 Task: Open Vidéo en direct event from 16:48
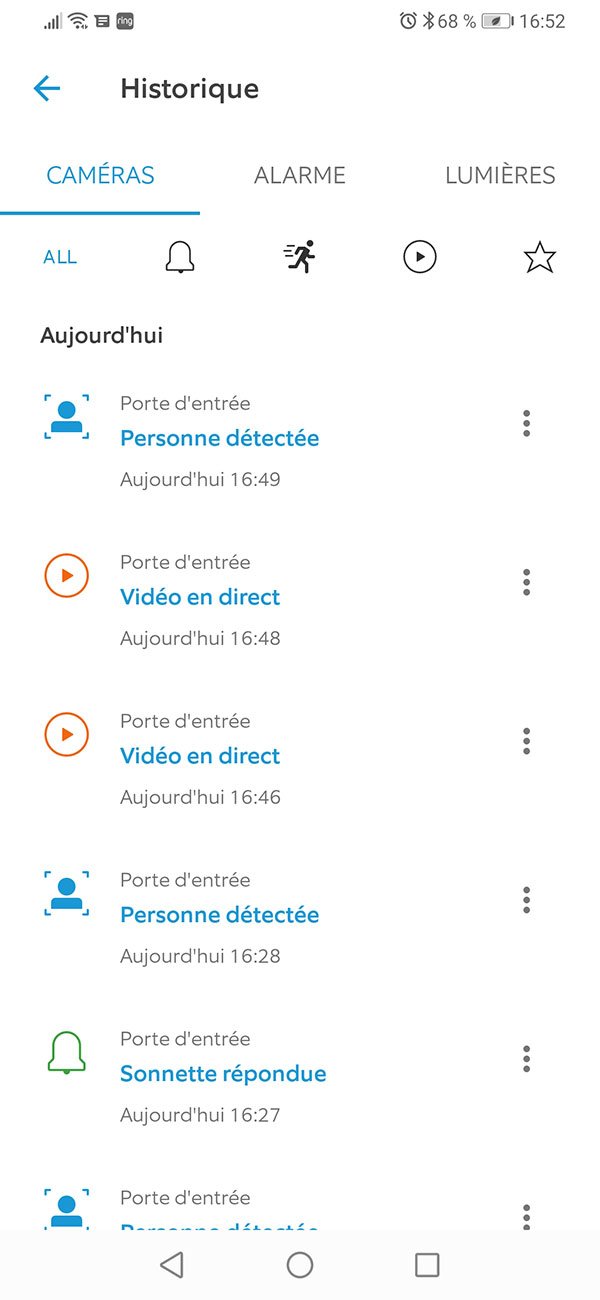point(200,597)
